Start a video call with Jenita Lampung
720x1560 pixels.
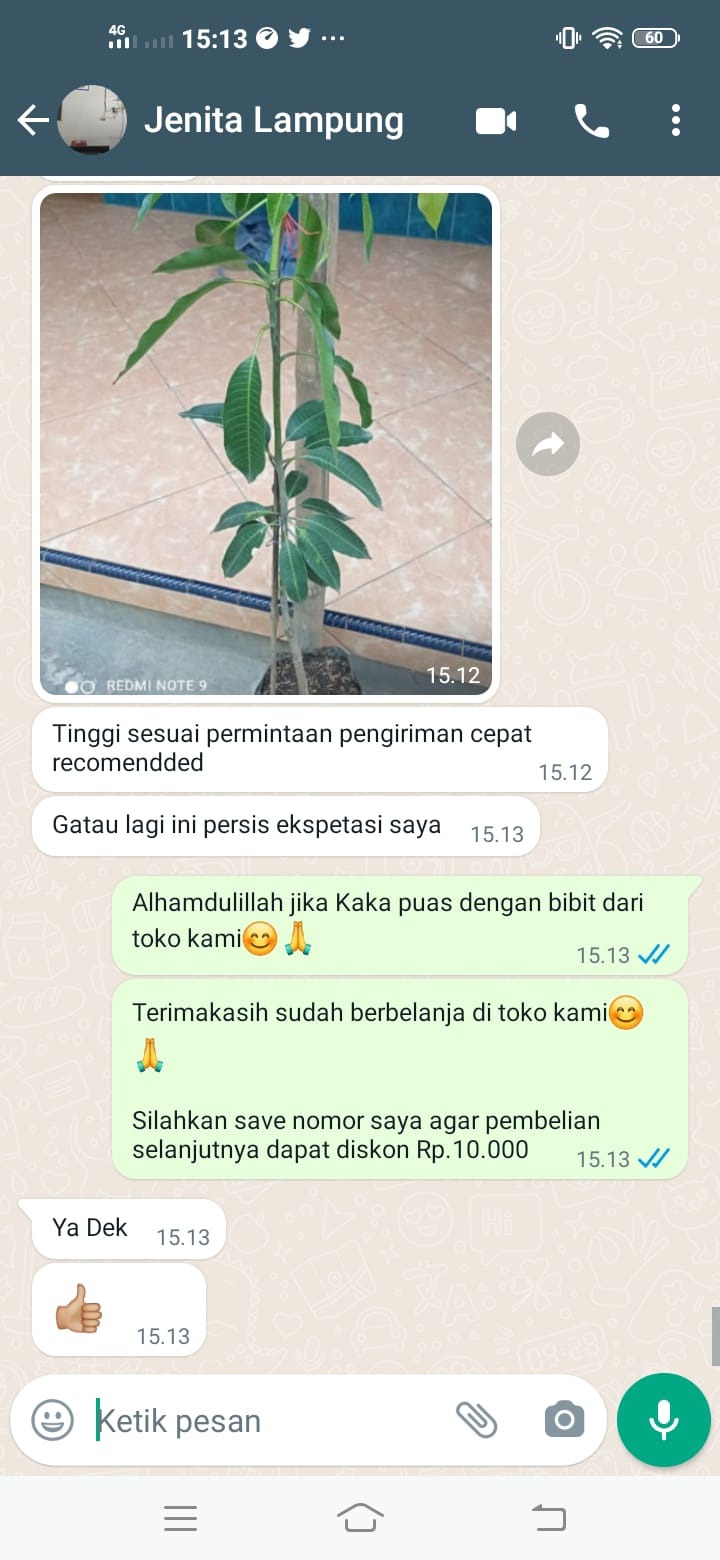pyautogui.click(x=496, y=121)
